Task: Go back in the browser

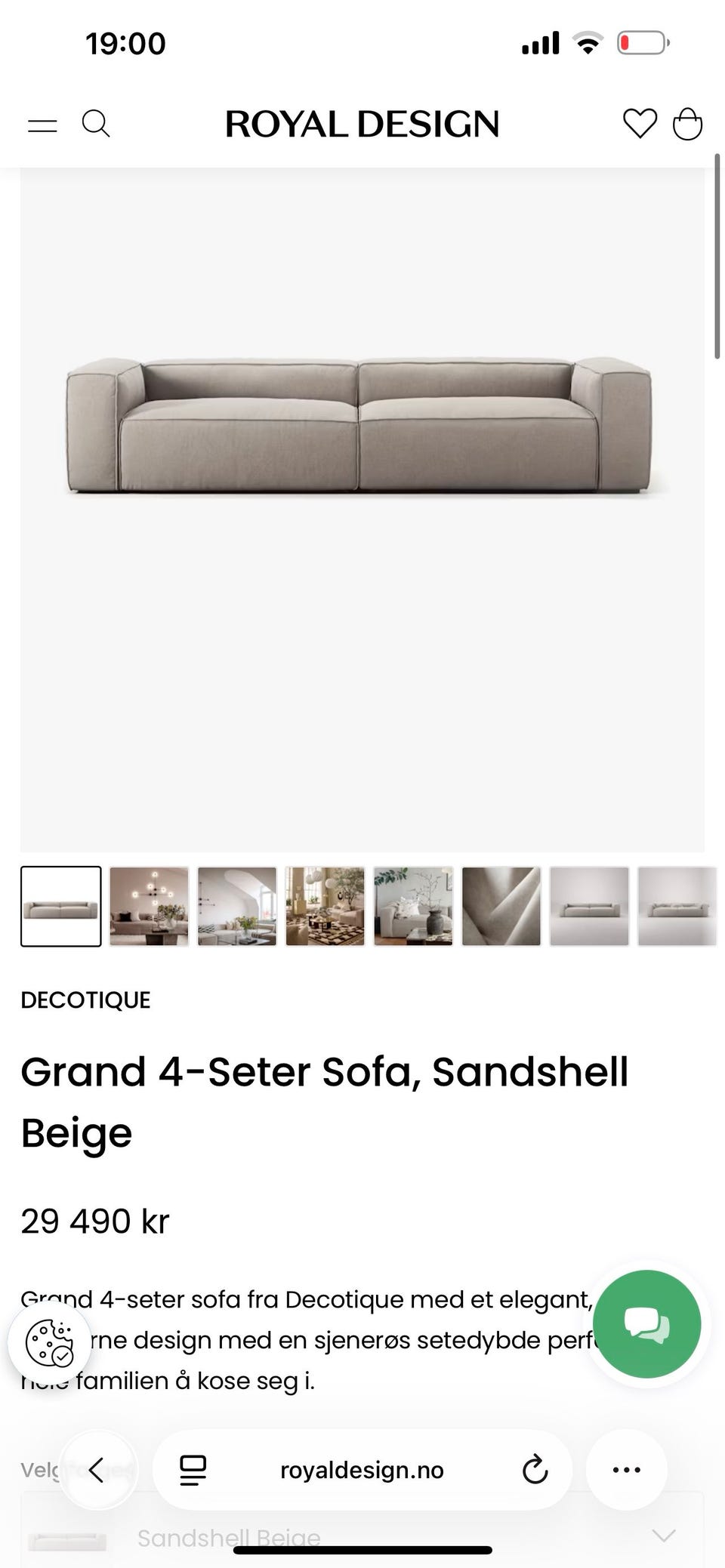Action: pos(97,1469)
